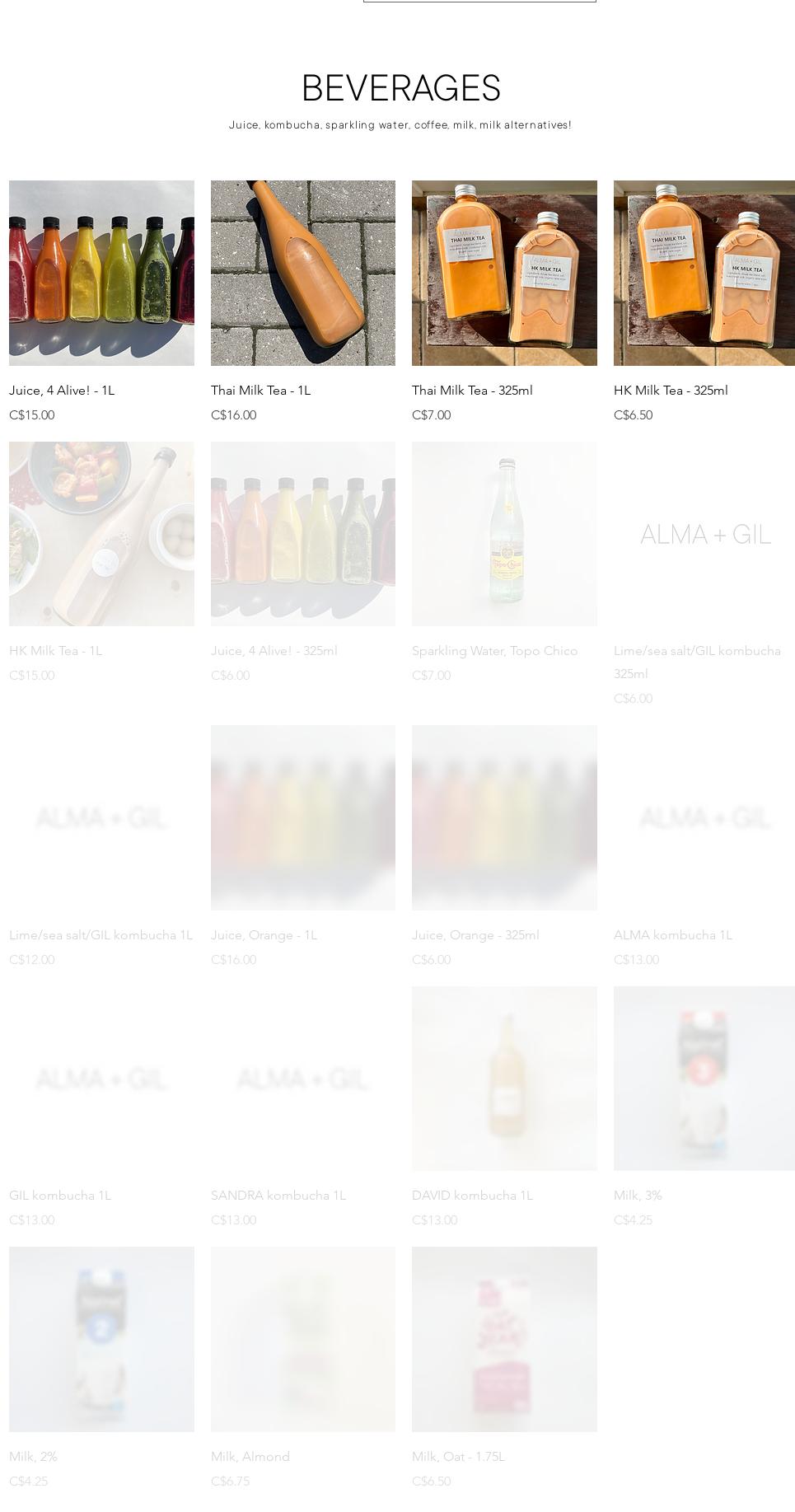Screen dimensions: 795x1512
Task: View Lime/sea salt/GIL kombucha 1L
Action: pos(101,817)
